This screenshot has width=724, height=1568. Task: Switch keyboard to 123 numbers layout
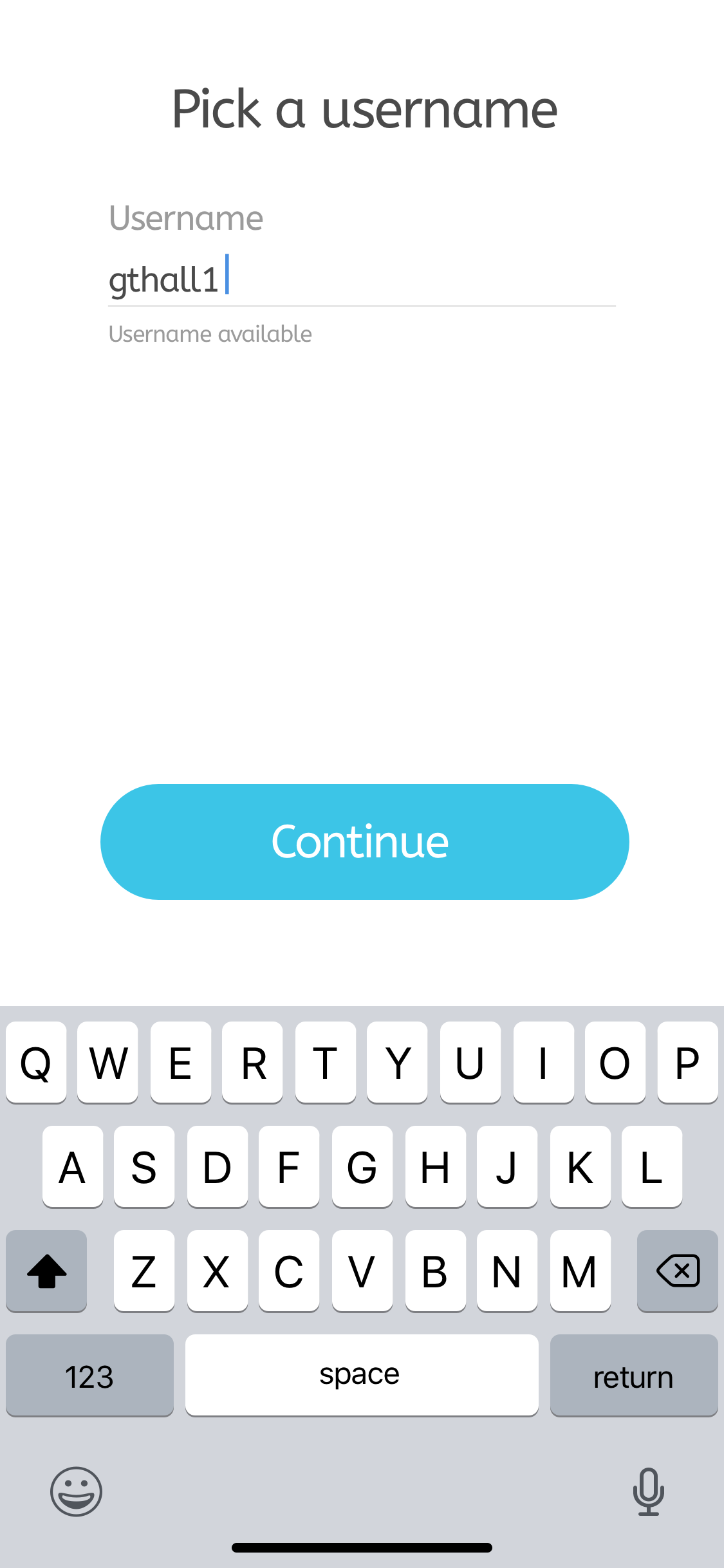[x=89, y=1375]
